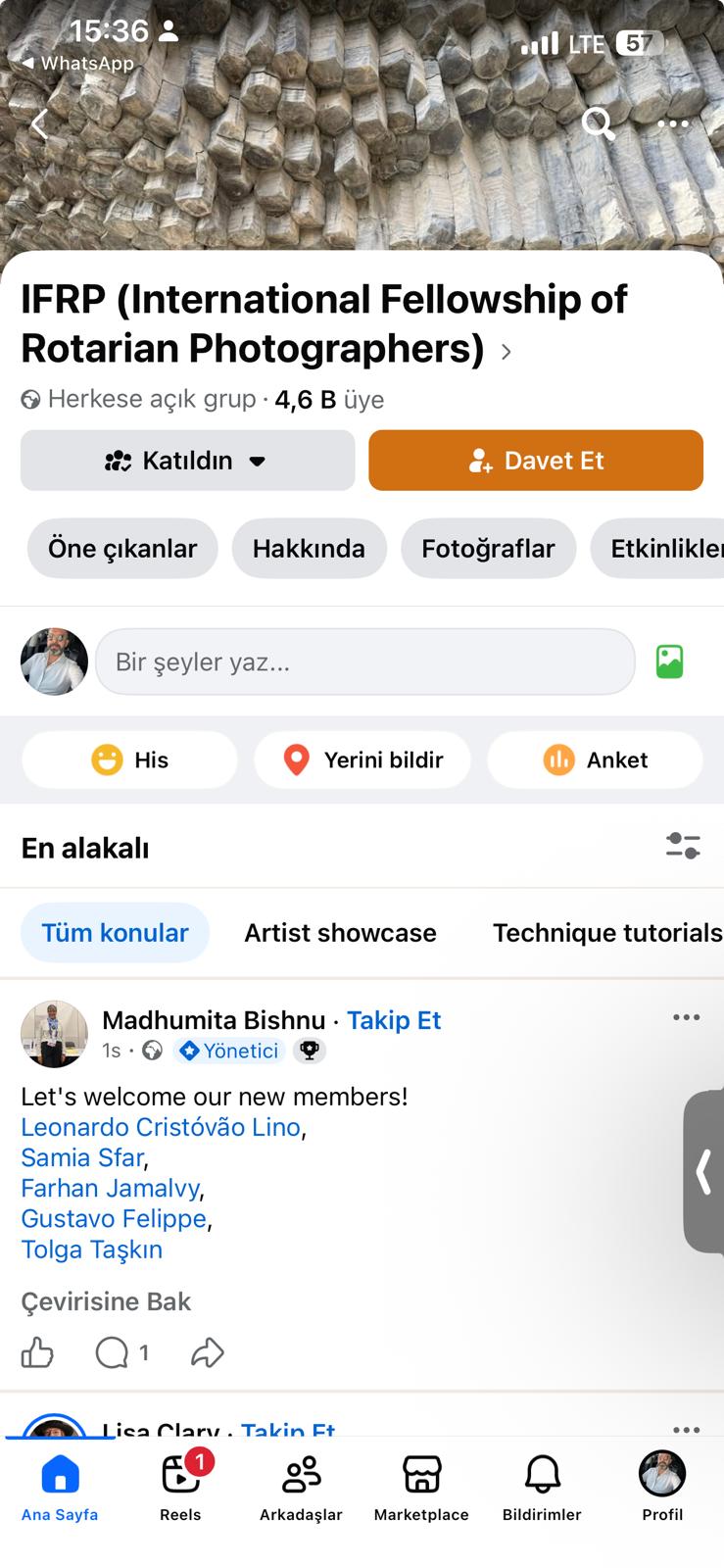The height and width of the screenshot is (1568, 724).
Task: Choose the His feeling option
Action: coord(129,760)
